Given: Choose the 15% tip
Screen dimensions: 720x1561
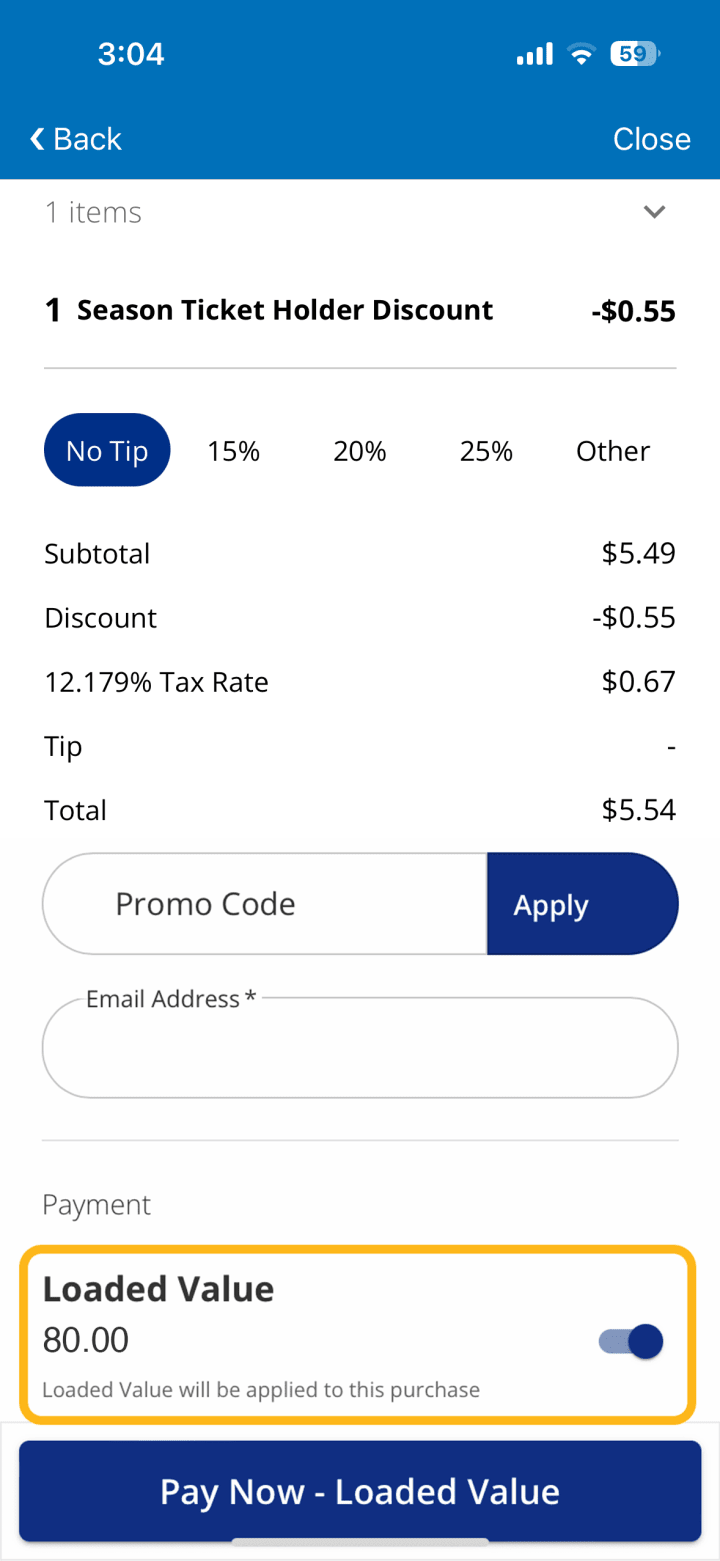Looking at the screenshot, I should coord(233,451).
